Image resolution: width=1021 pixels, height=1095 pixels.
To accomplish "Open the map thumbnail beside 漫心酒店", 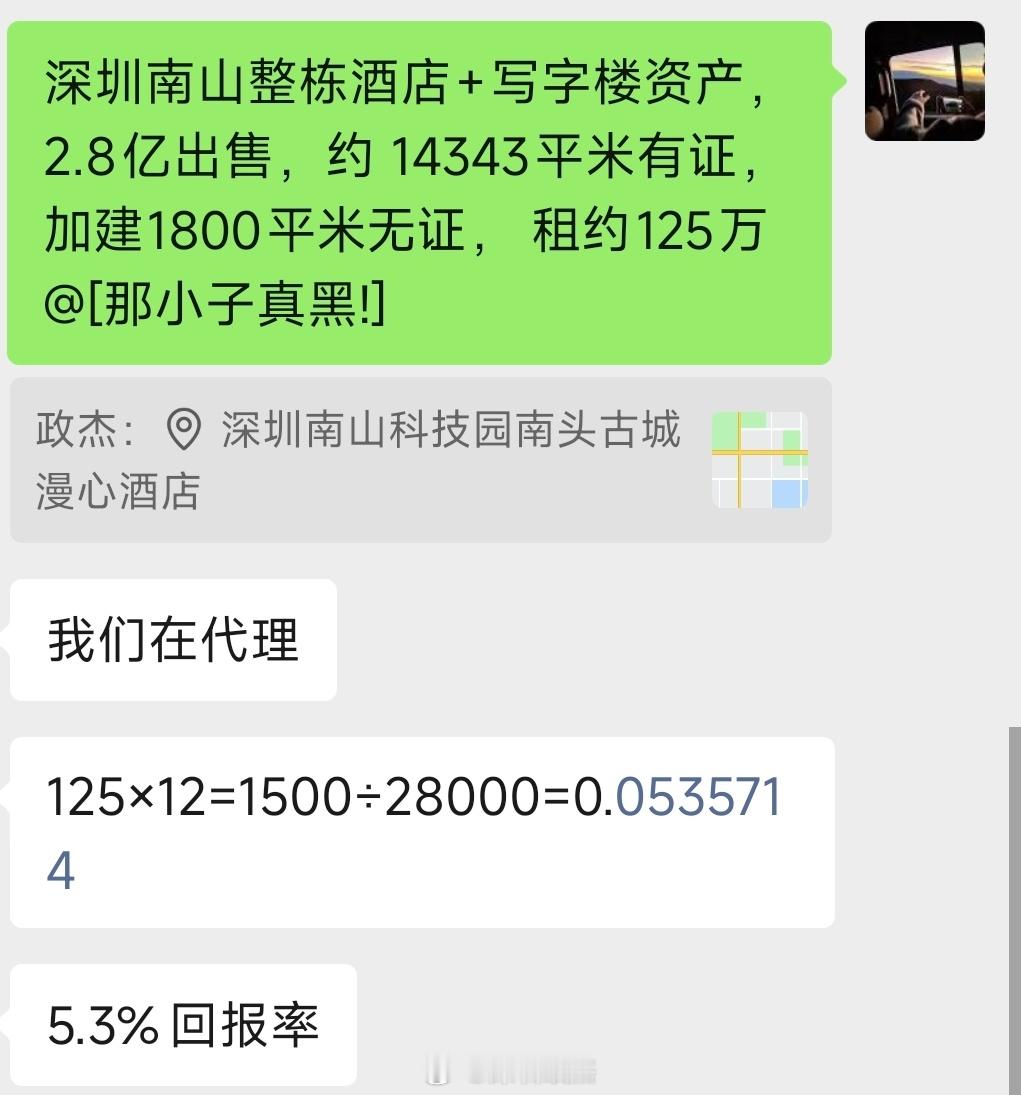I will tap(760, 458).
